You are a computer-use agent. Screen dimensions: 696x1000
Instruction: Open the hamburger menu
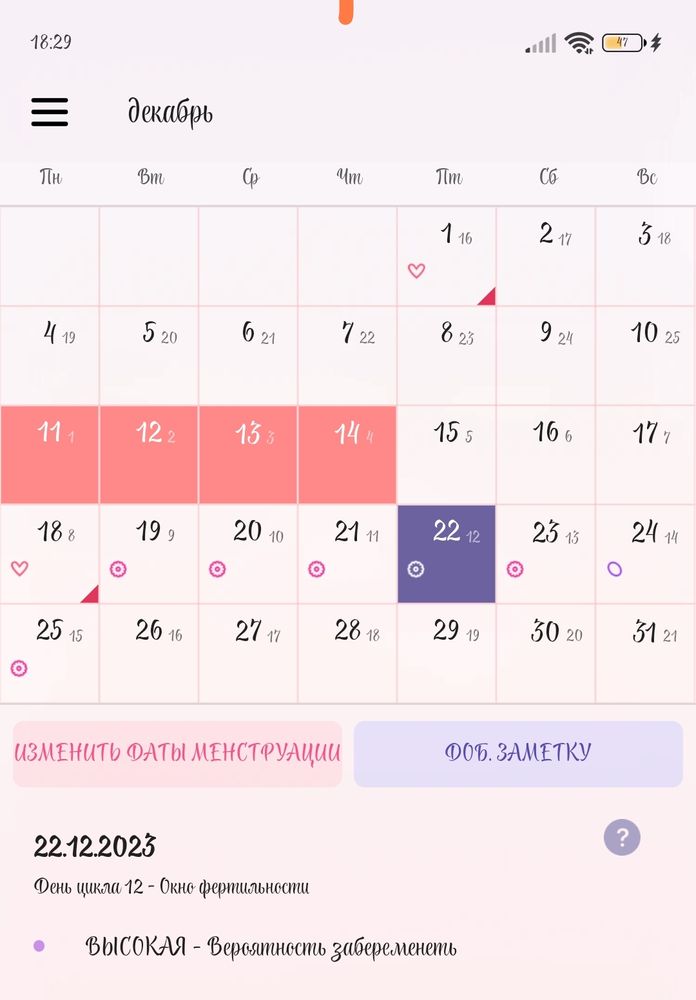pos(50,112)
